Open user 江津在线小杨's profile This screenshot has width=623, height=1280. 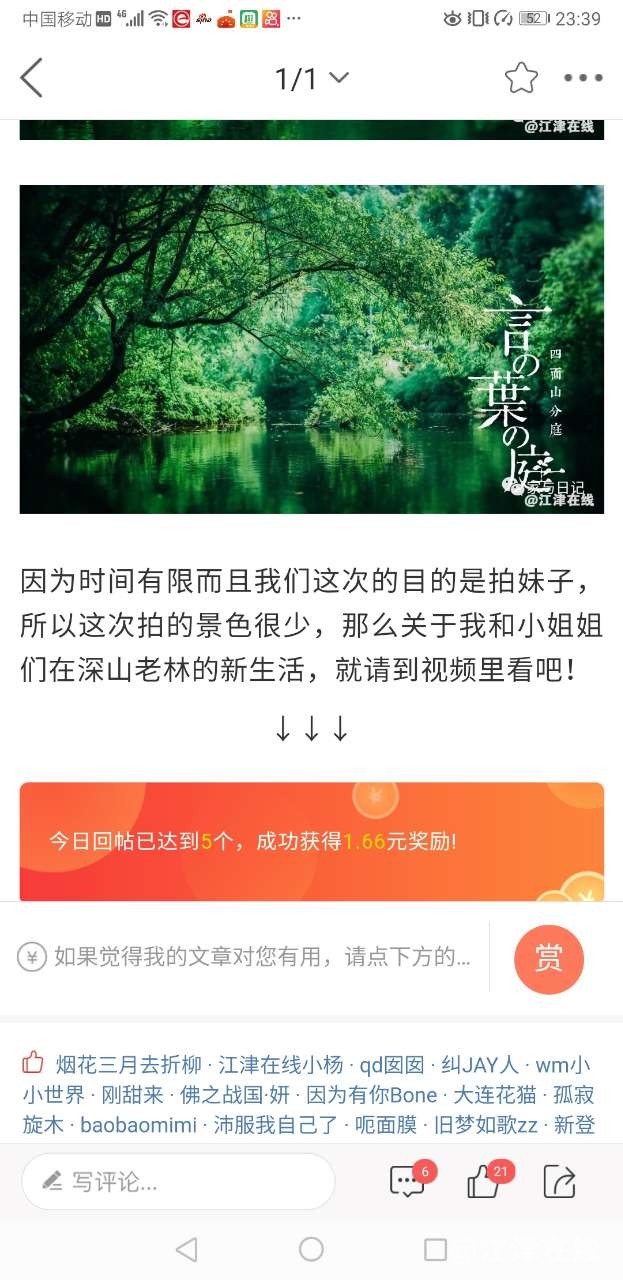281,1064
